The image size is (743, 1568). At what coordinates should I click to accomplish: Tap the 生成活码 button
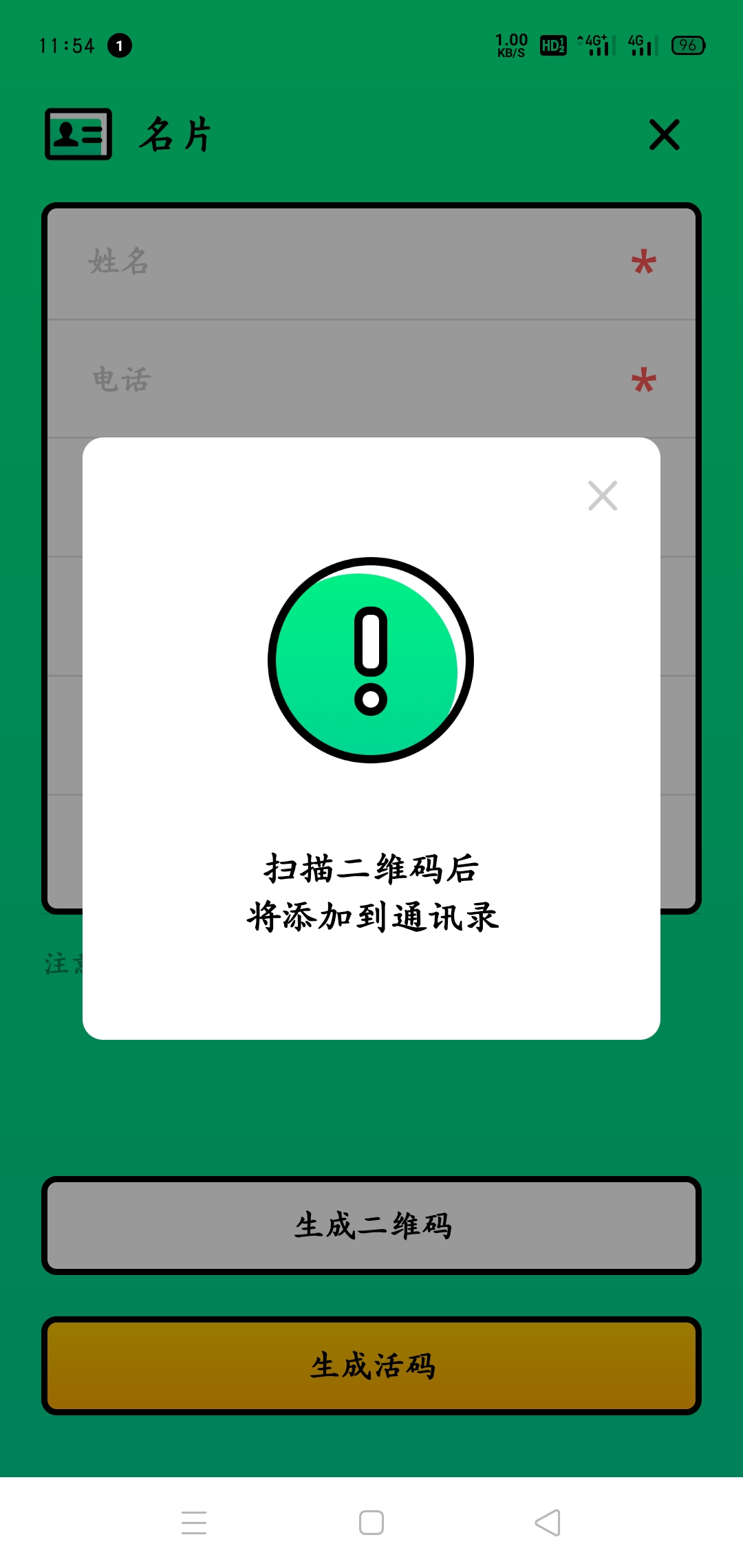click(371, 1366)
